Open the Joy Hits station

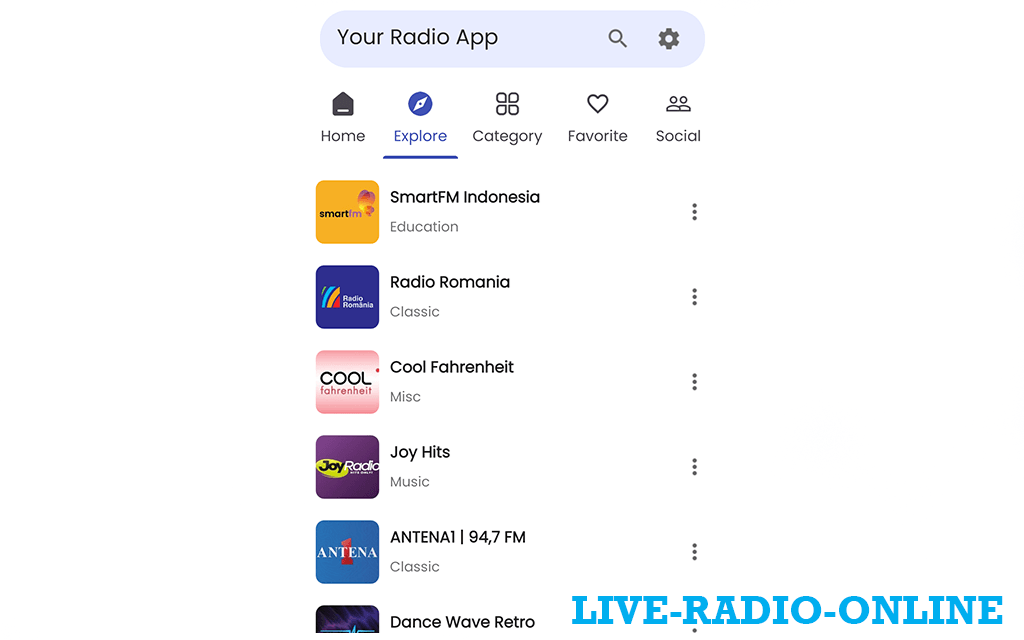point(420,466)
